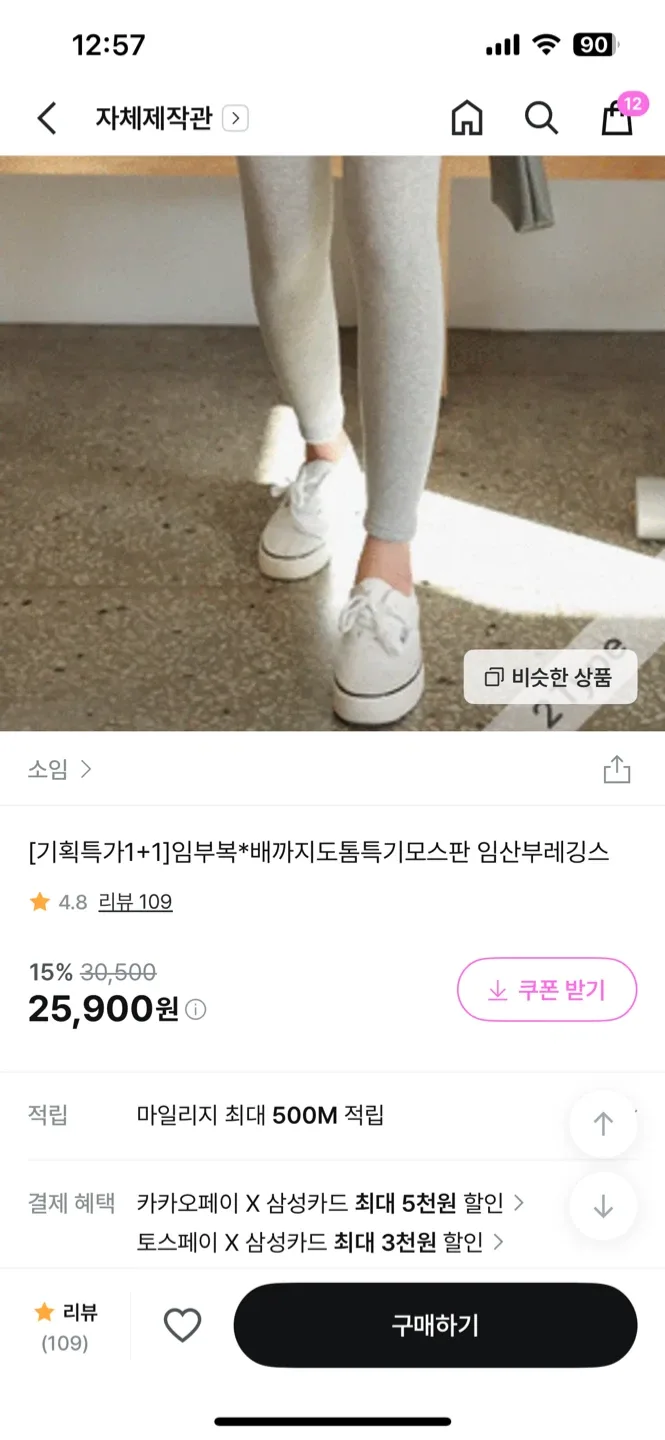Viewport: 665px width, 1440px height.
Task: Open 카카오페이 X 삼성카드 discount details
Action: pos(330,1202)
